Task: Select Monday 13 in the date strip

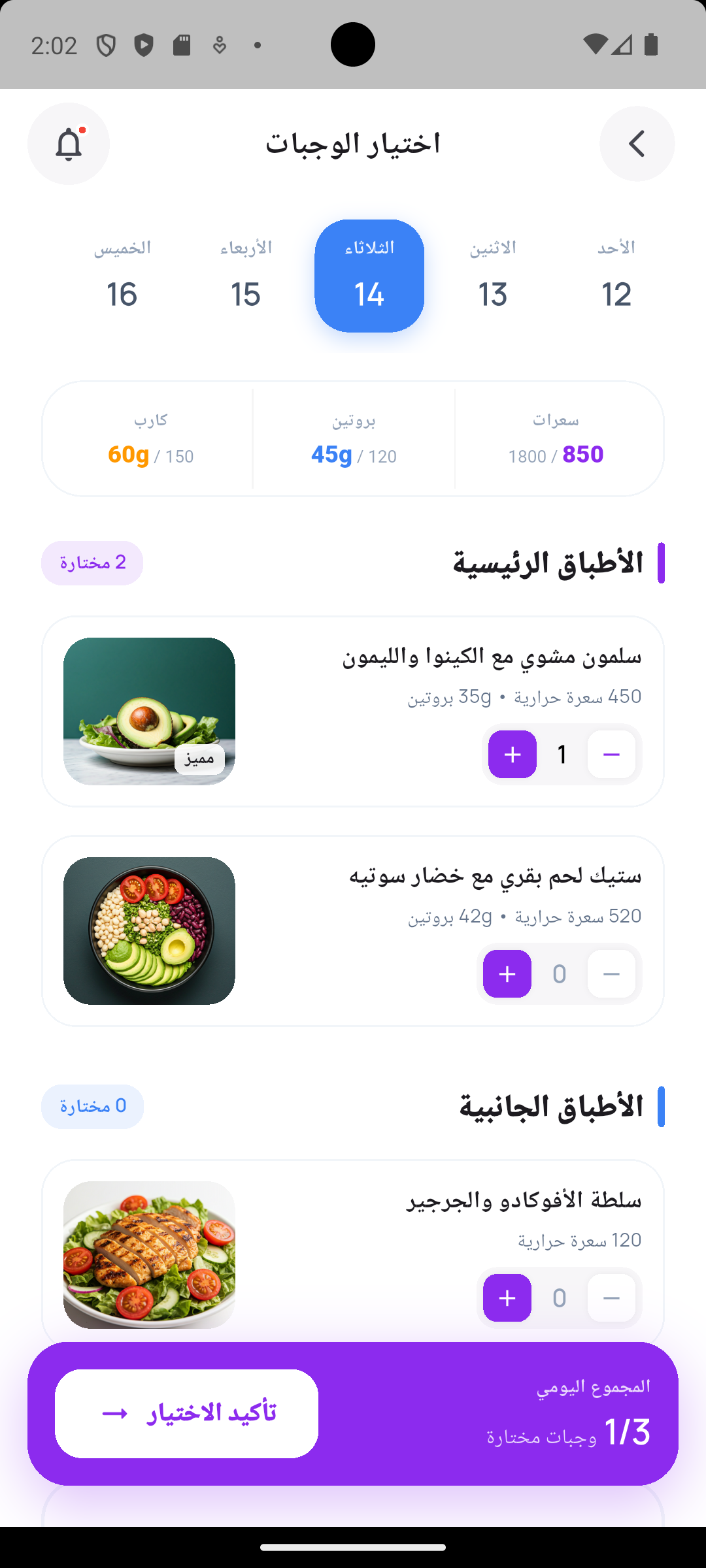Action: 492,274
